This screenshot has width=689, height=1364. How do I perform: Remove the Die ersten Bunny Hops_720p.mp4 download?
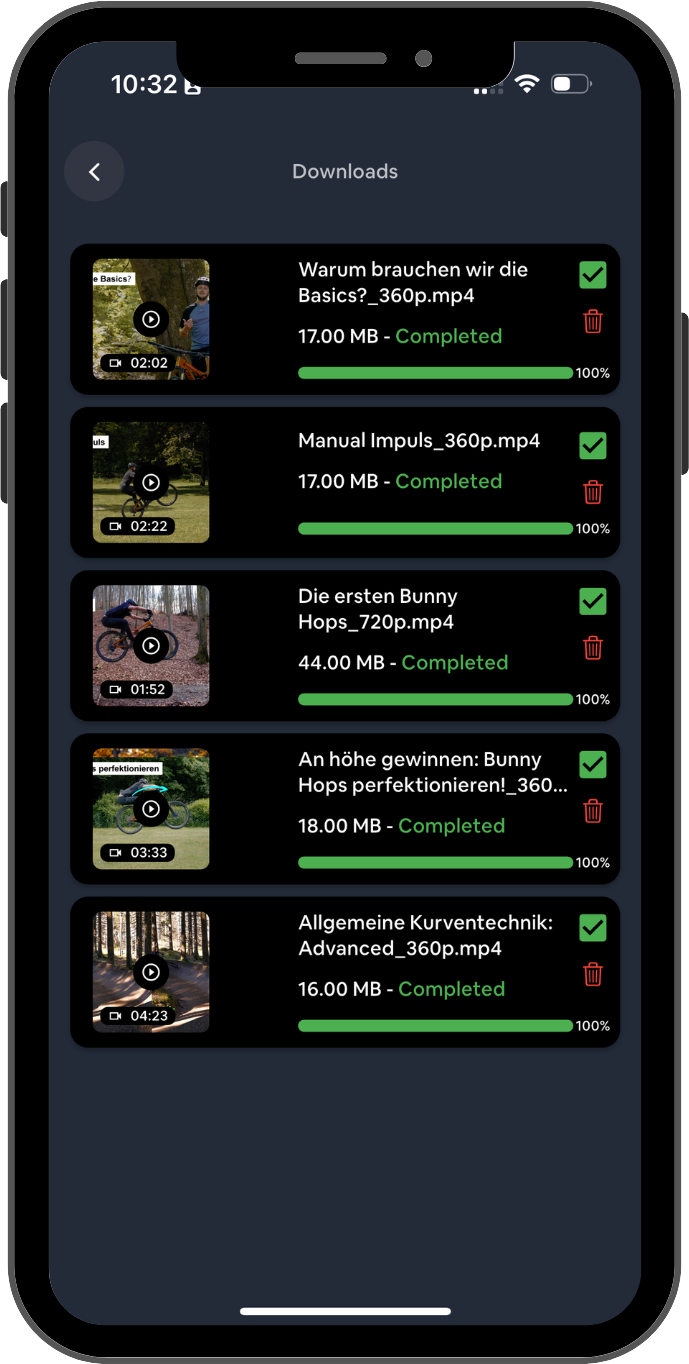click(x=593, y=648)
